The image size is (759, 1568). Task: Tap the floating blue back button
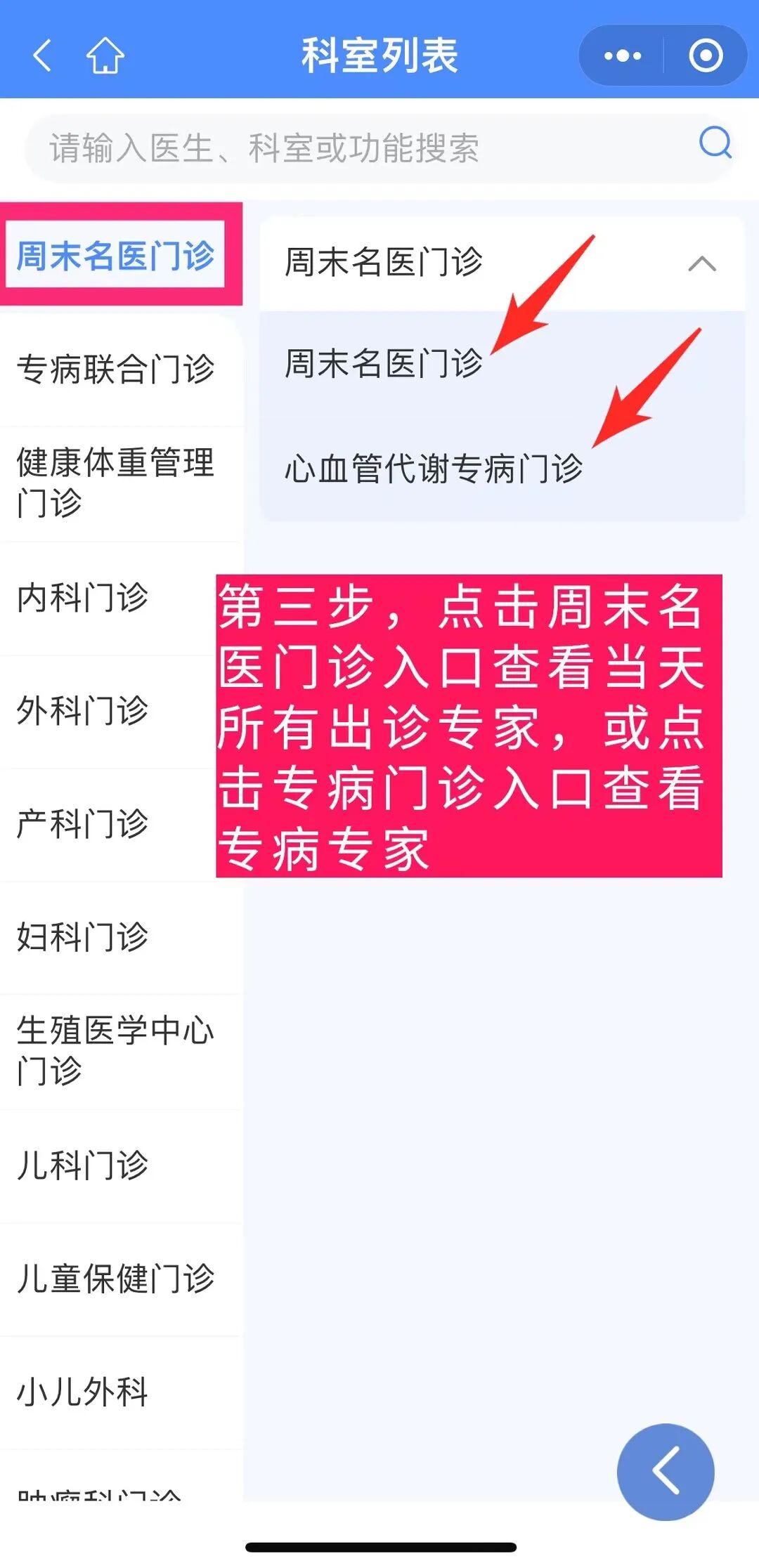[665, 1472]
